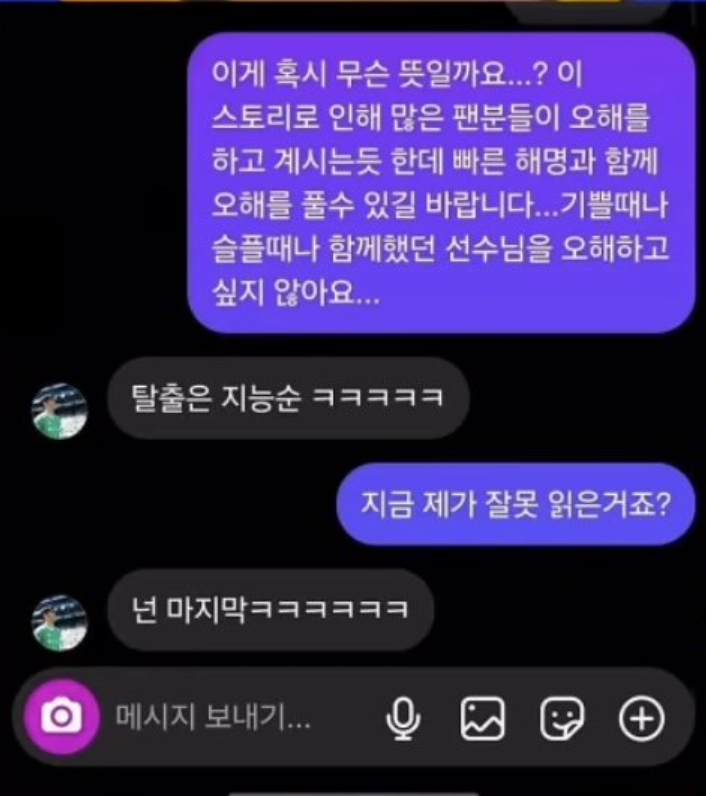Tap the plus icon for more options
This screenshot has height=796, width=706.
pyautogui.click(x=641, y=717)
